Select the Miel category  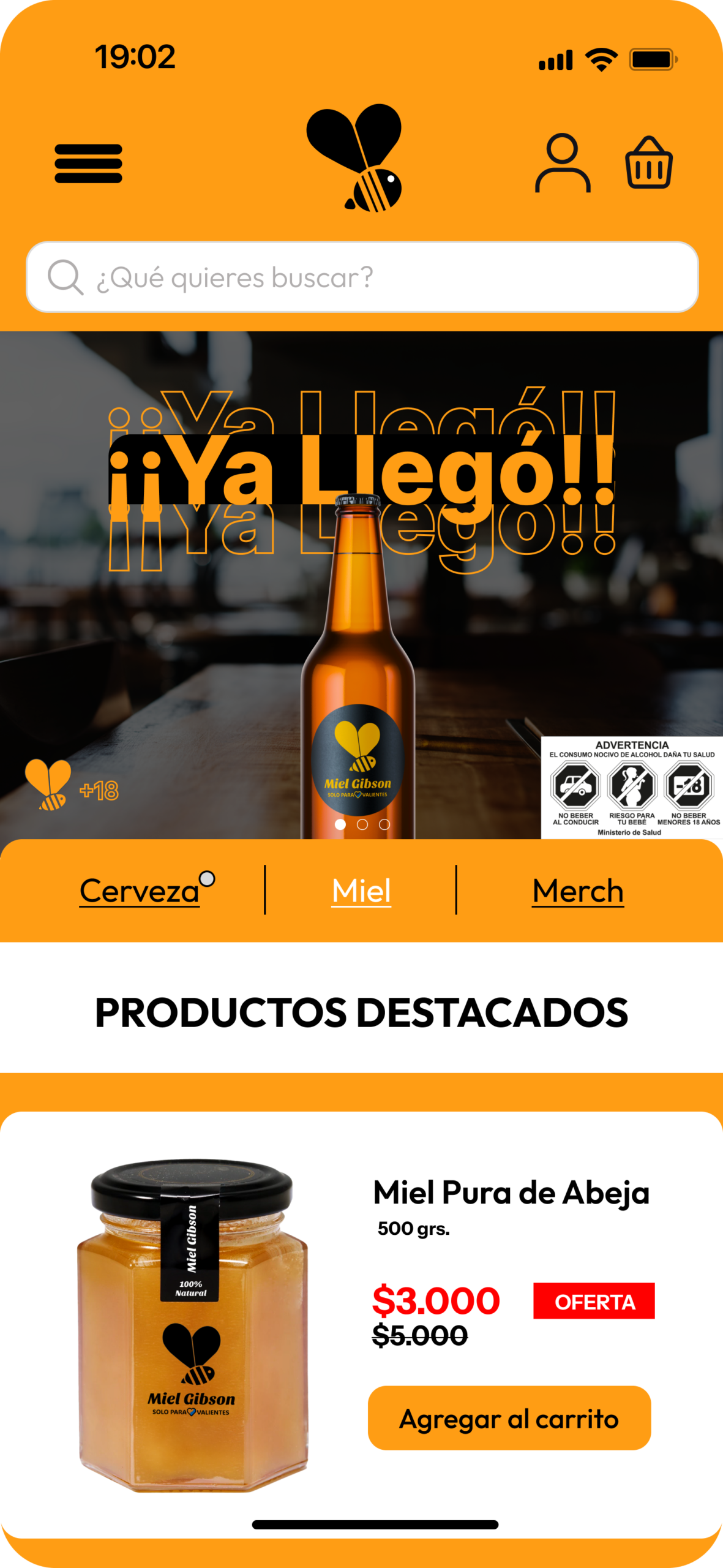click(x=361, y=891)
